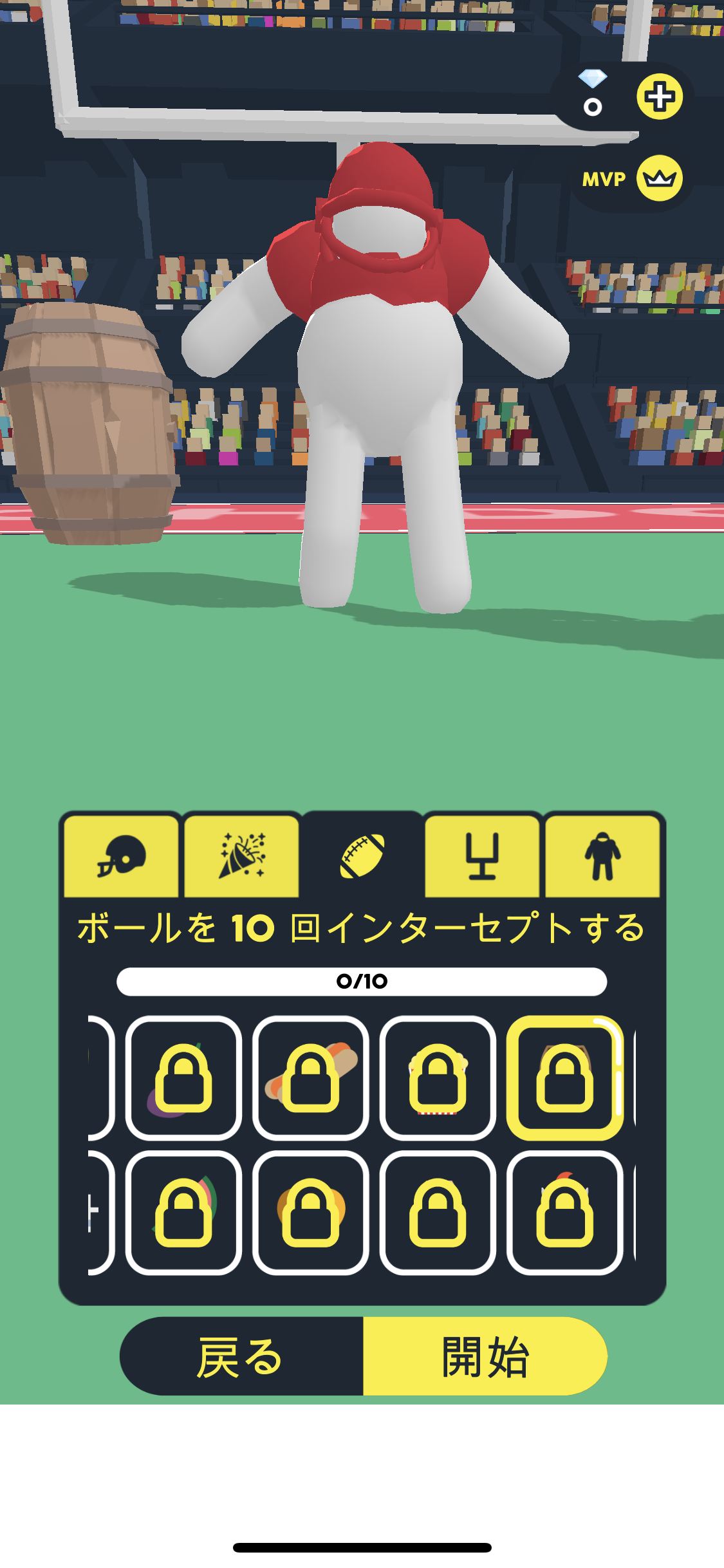Screen dimensions: 724x1568
Task: Select the locked orange burger-like ball
Action: (x=311, y=1213)
